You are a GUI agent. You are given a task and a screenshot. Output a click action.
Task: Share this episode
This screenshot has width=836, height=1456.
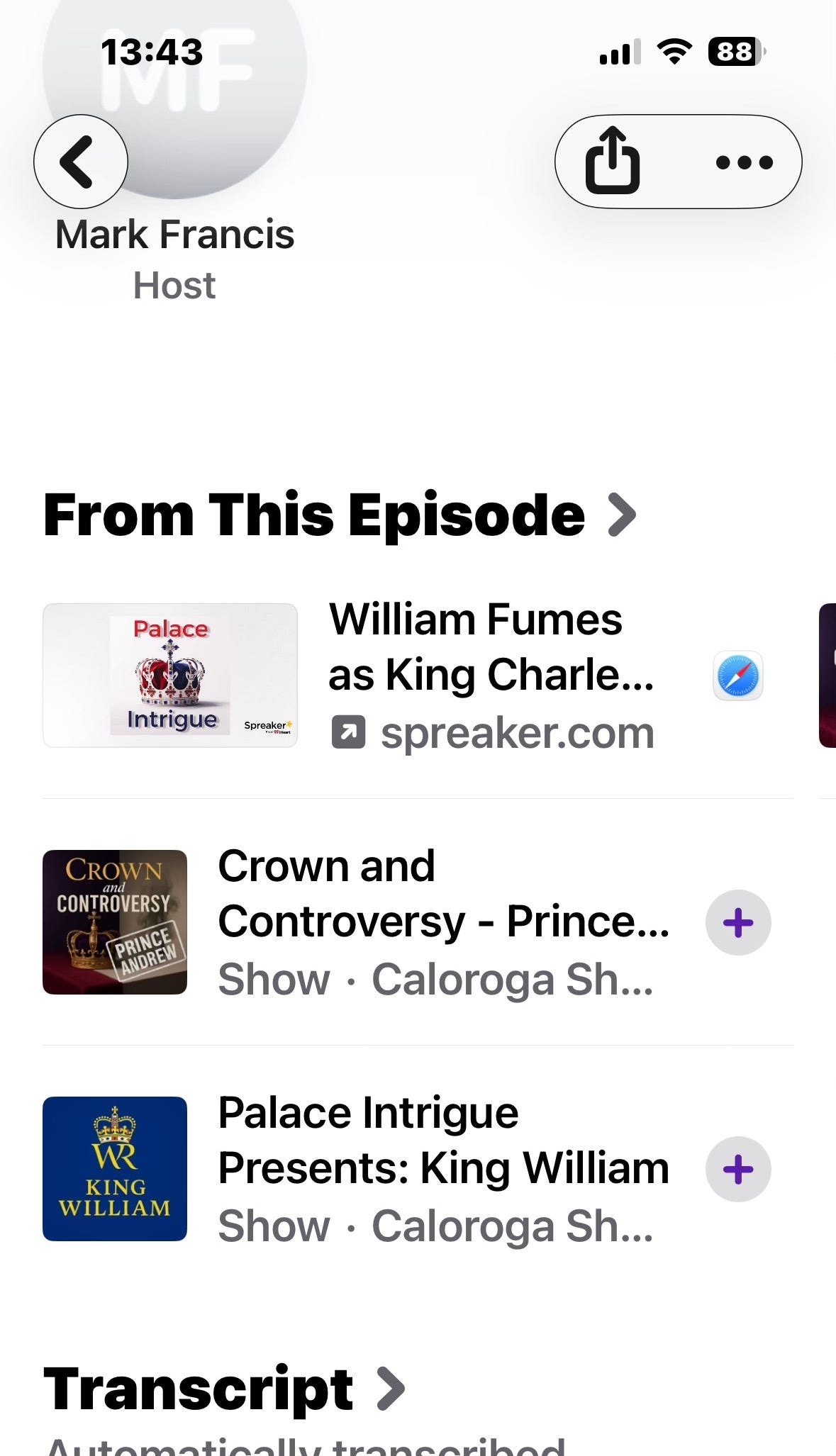tap(613, 162)
